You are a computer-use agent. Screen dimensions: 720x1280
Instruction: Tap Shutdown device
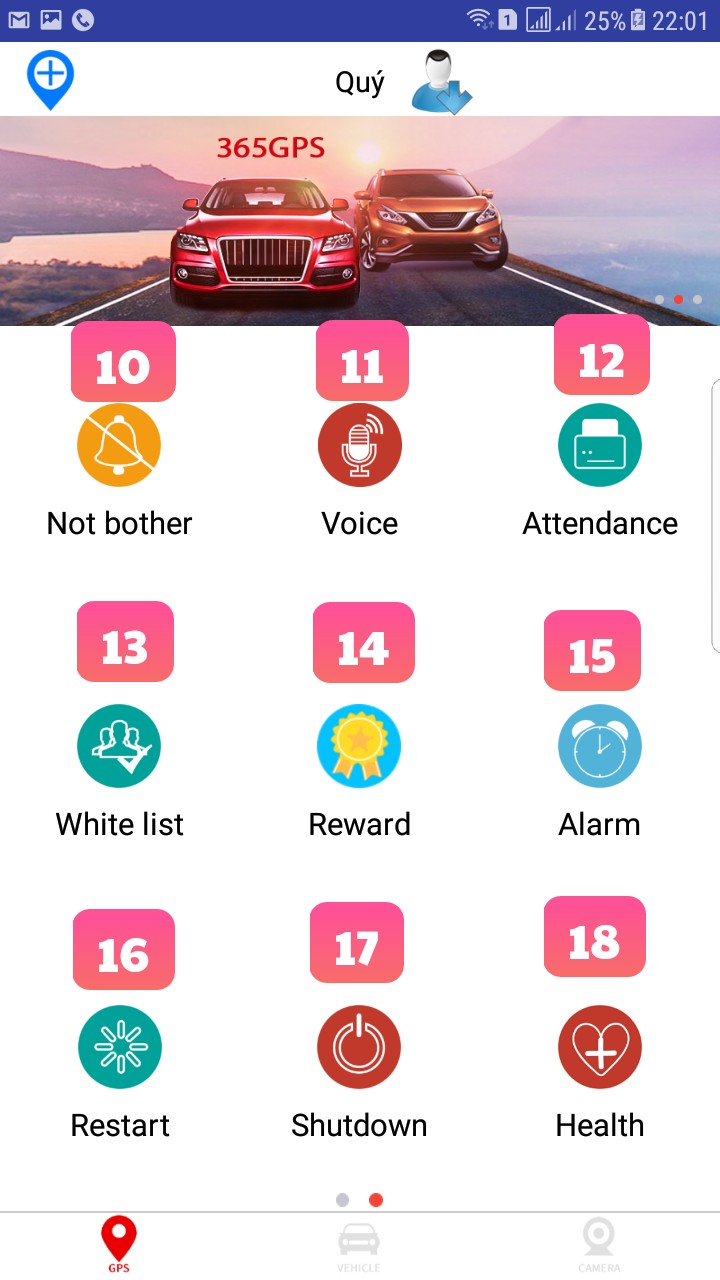click(359, 1047)
